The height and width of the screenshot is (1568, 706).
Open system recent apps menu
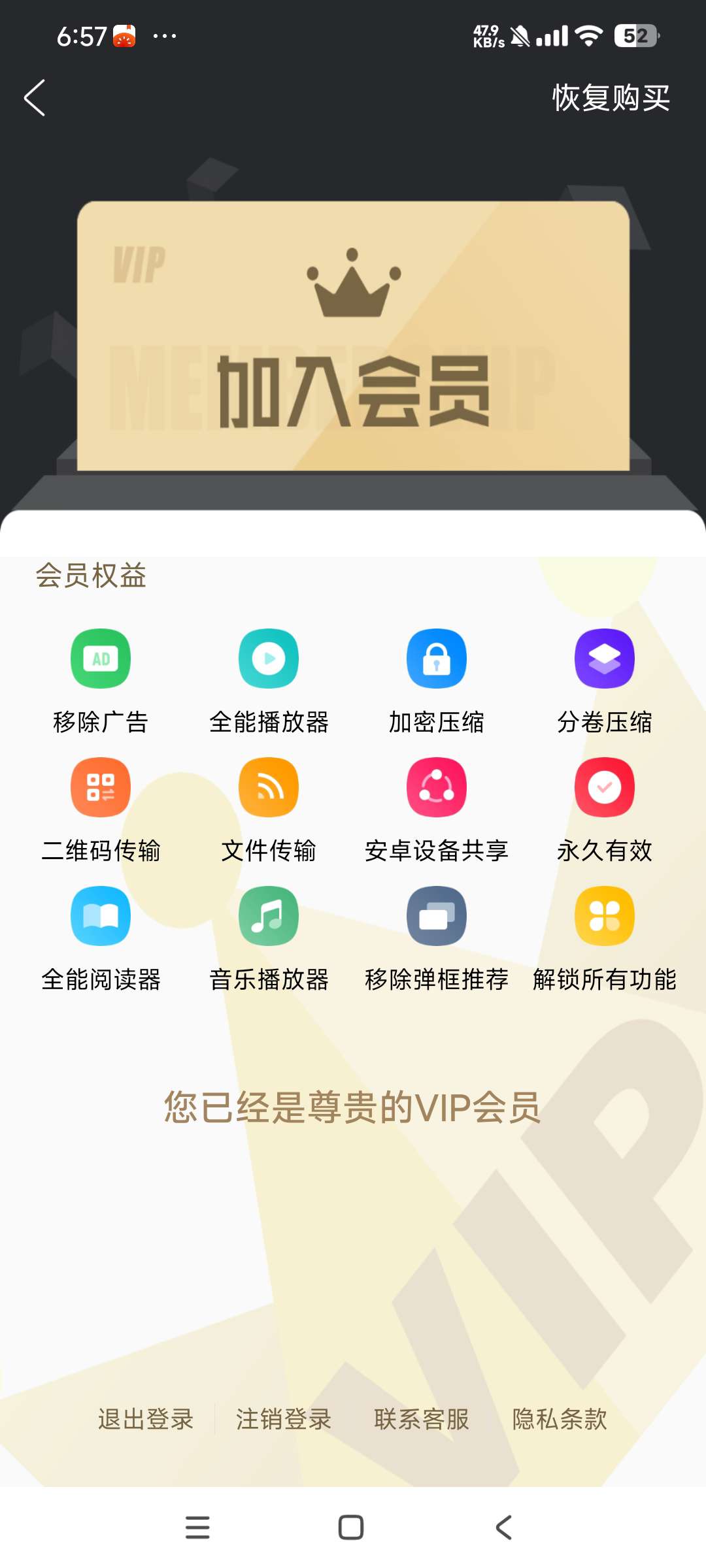tap(197, 1527)
